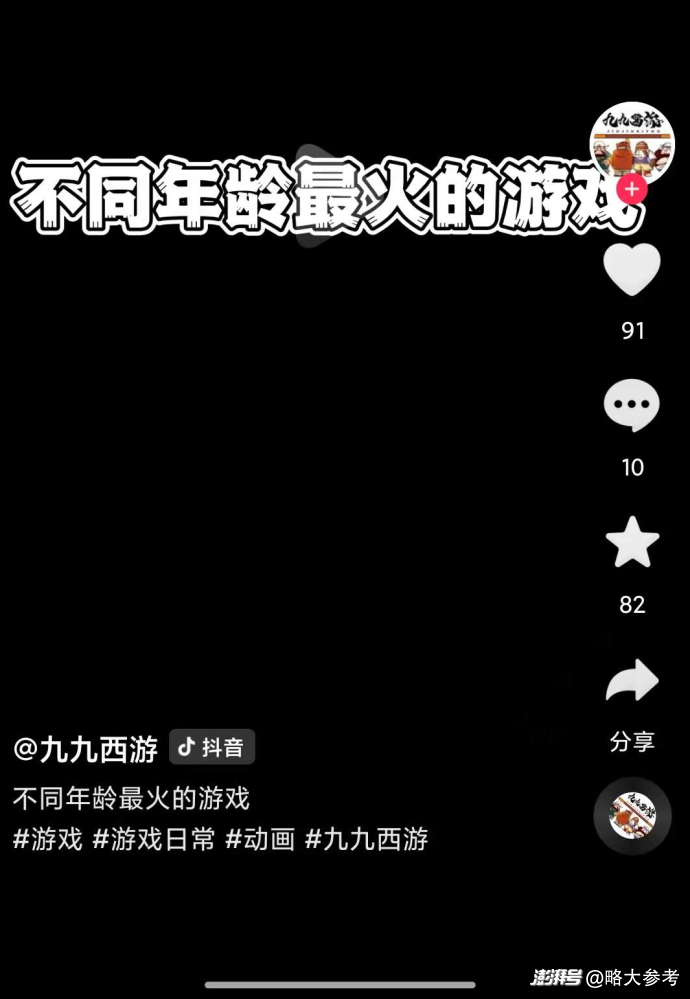The width and height of the screenshot is (690, 999).
Task: Open the #游戏日常 hashtag
Action: pos(154,839)
